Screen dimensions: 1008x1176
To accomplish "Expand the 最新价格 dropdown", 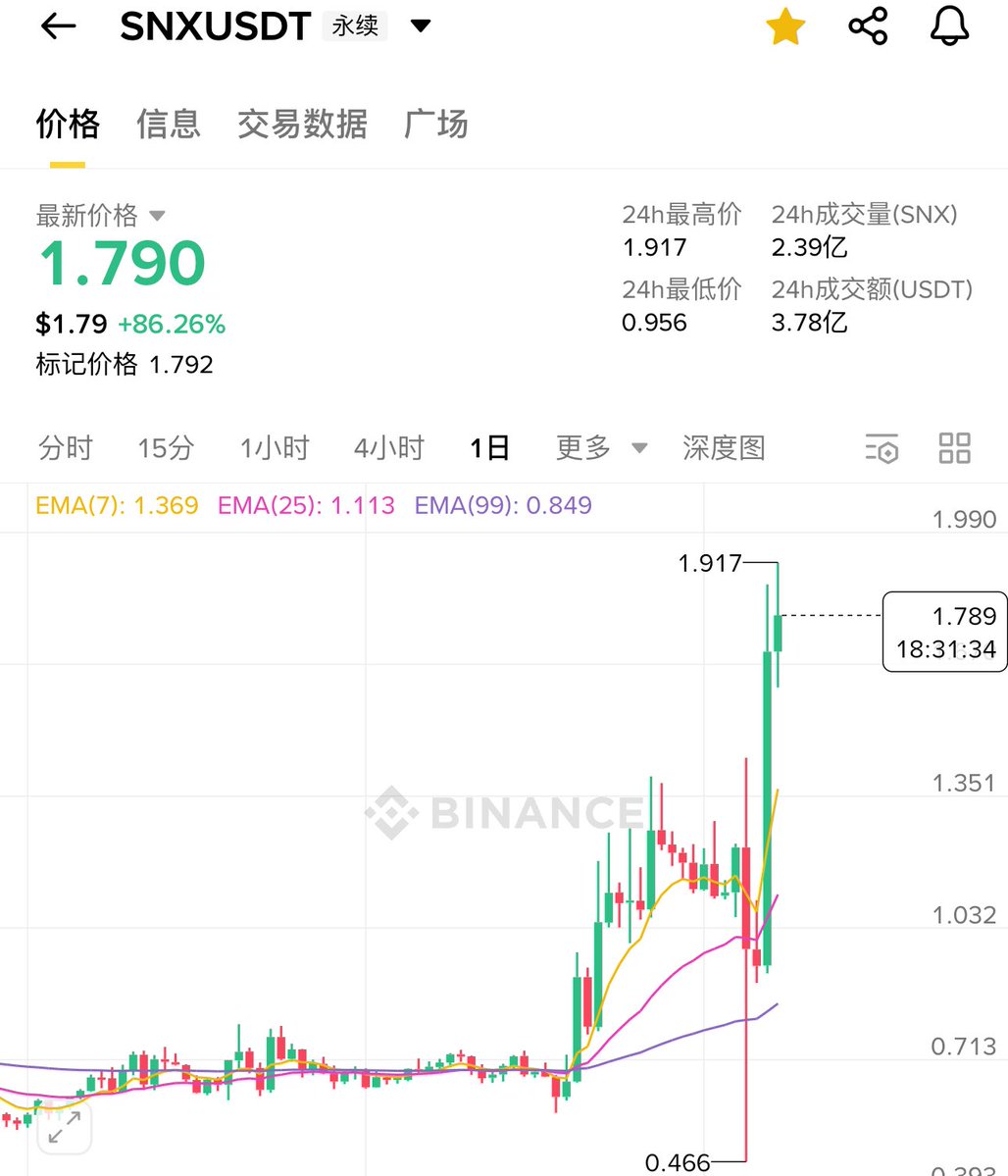I will coord(156,215).
